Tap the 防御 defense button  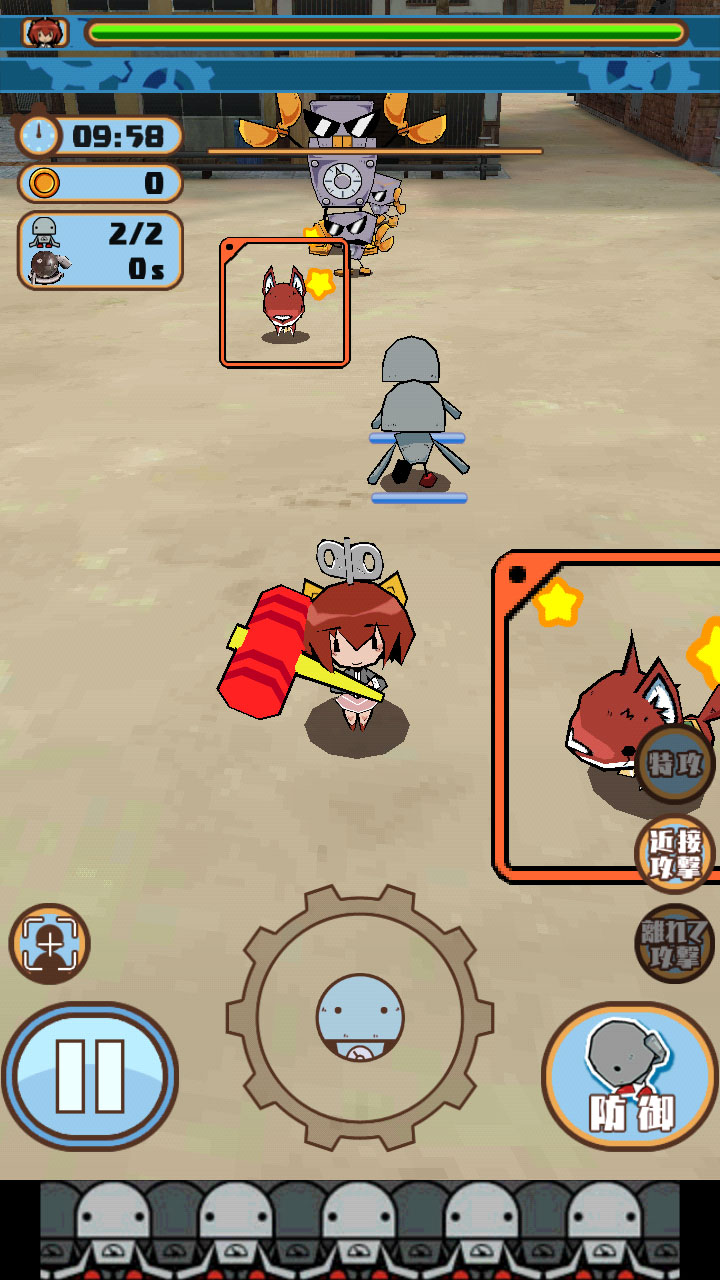[x=630, y=1077]
